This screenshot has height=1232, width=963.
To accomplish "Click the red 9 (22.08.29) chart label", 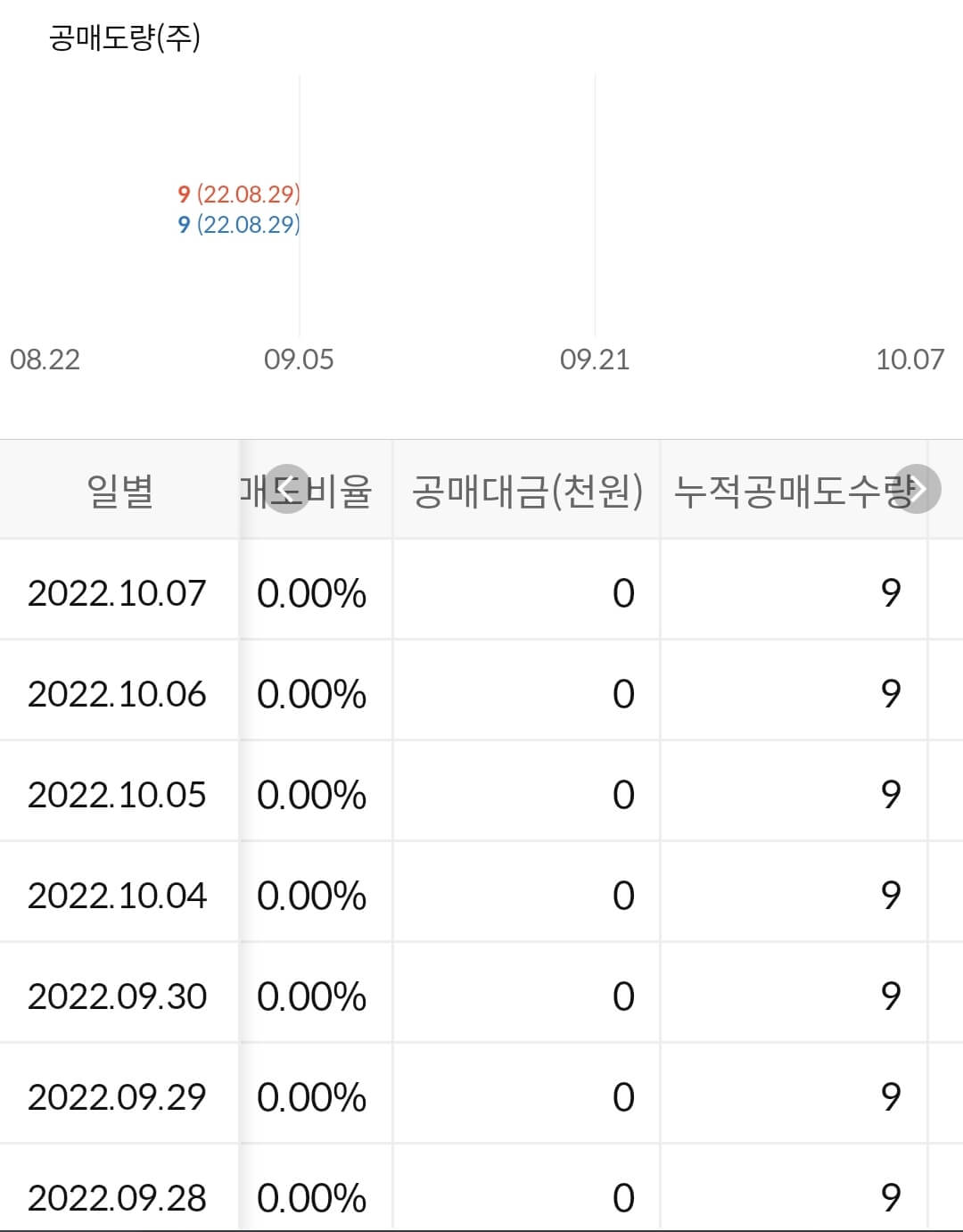I will pyautogui.click(x=239, y=194).
